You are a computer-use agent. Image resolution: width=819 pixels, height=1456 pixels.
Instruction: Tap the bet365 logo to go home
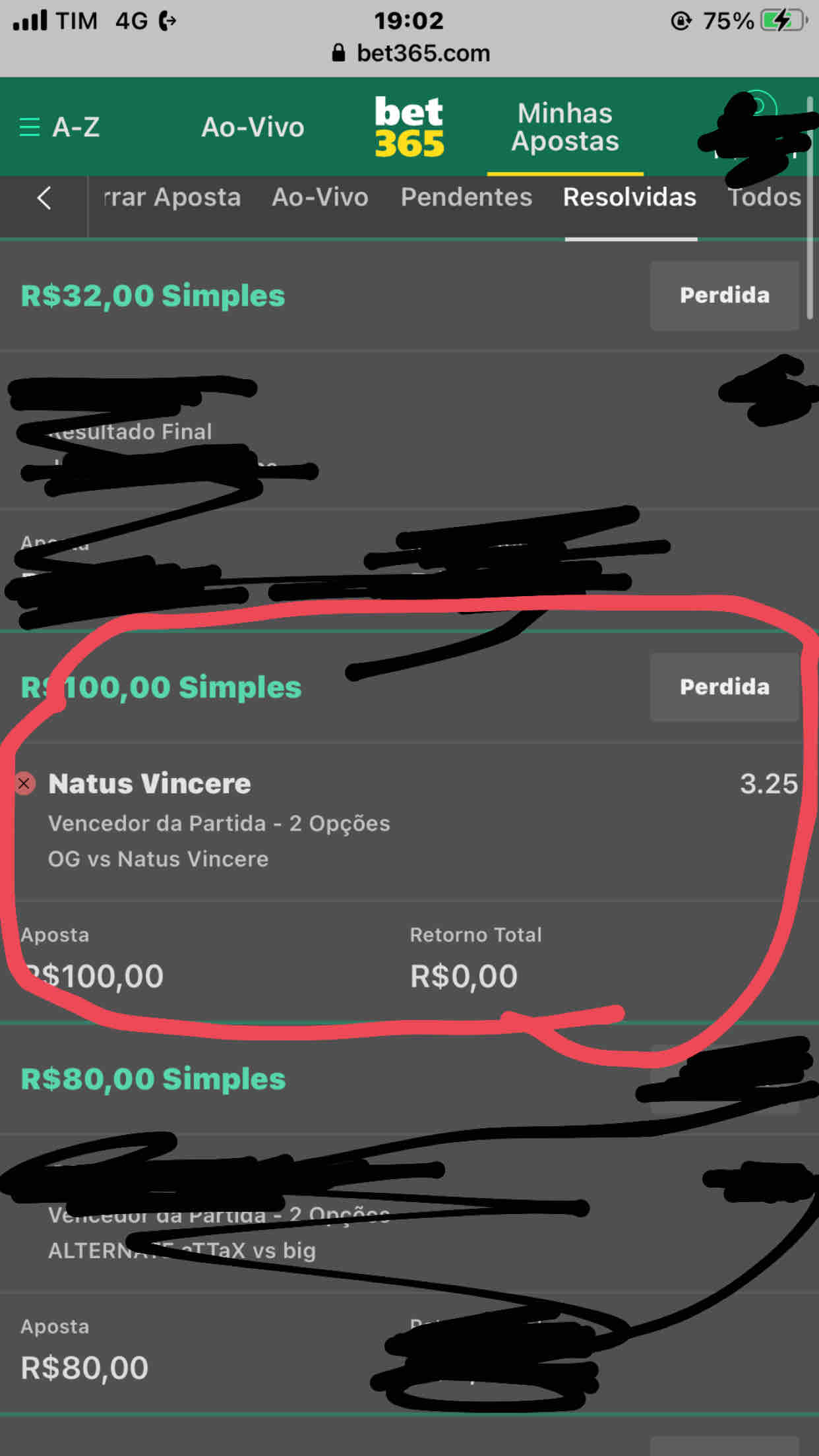click(409, 127)
